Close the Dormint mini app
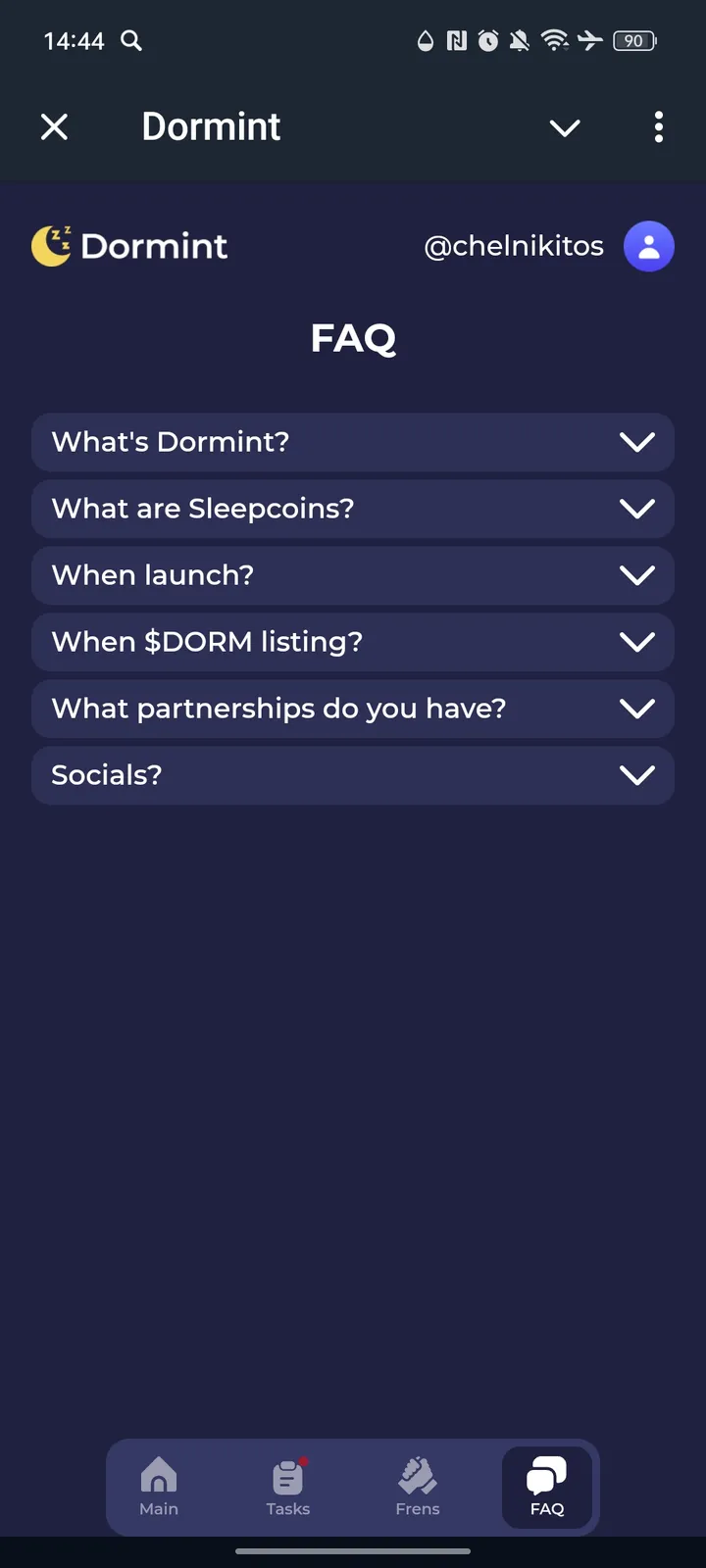This screenshot has width=706, height=1568. (x=55, y=126)
